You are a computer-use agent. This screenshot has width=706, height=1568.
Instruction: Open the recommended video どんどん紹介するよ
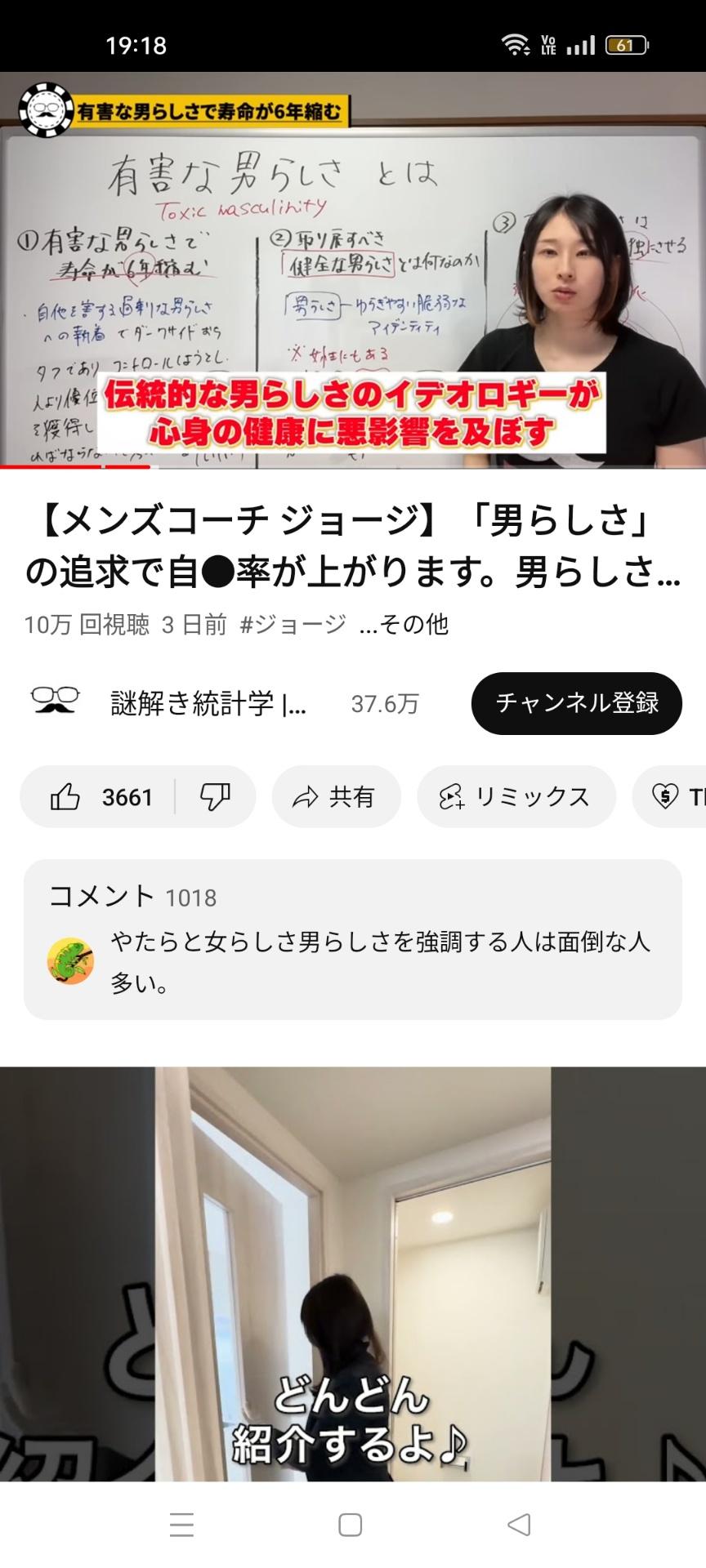[x=352, y=1274]
